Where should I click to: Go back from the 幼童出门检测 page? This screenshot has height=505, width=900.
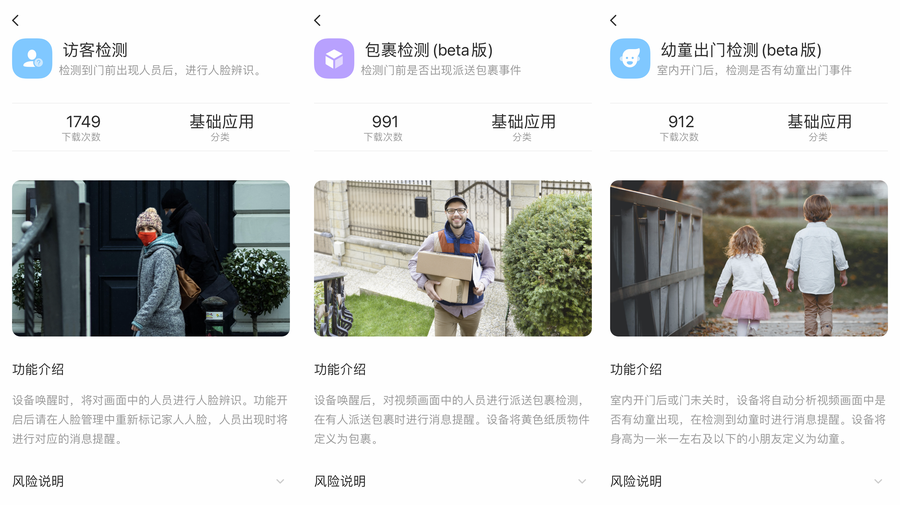(x=614, y=20)
